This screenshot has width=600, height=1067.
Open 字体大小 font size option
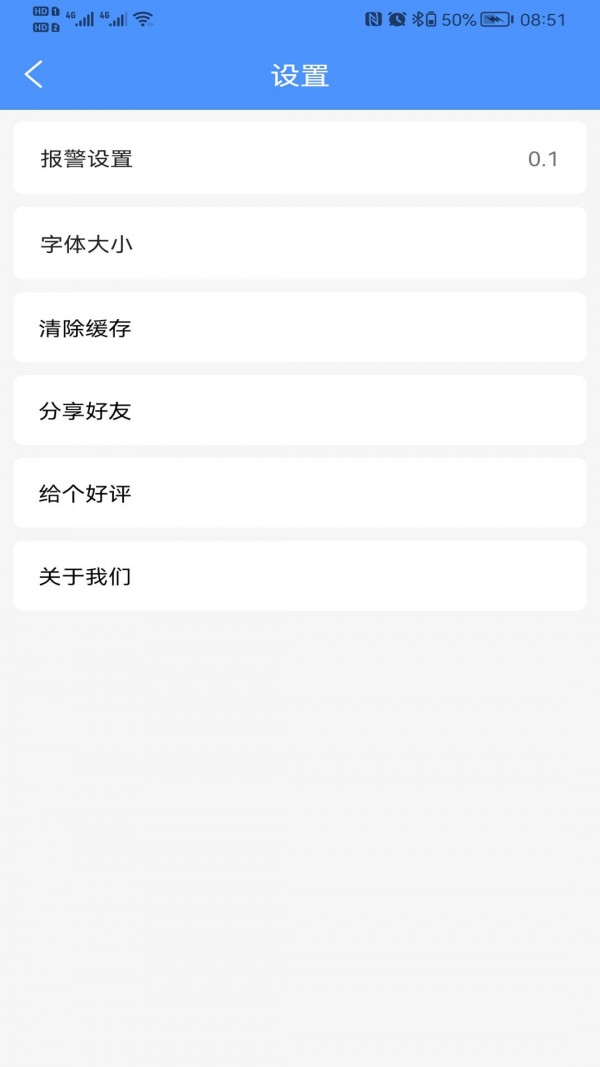coord(299,244)
